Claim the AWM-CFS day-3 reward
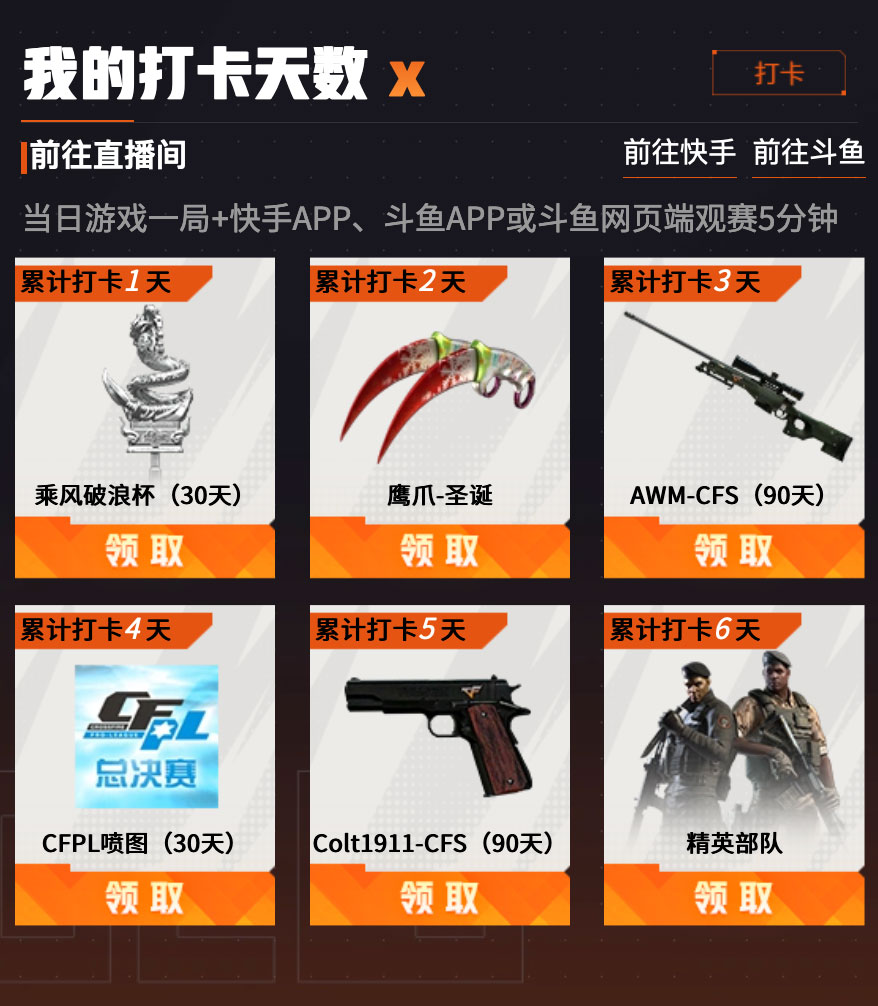The height and width of the screenshot is (1006, 878). (x=734, y=550)
